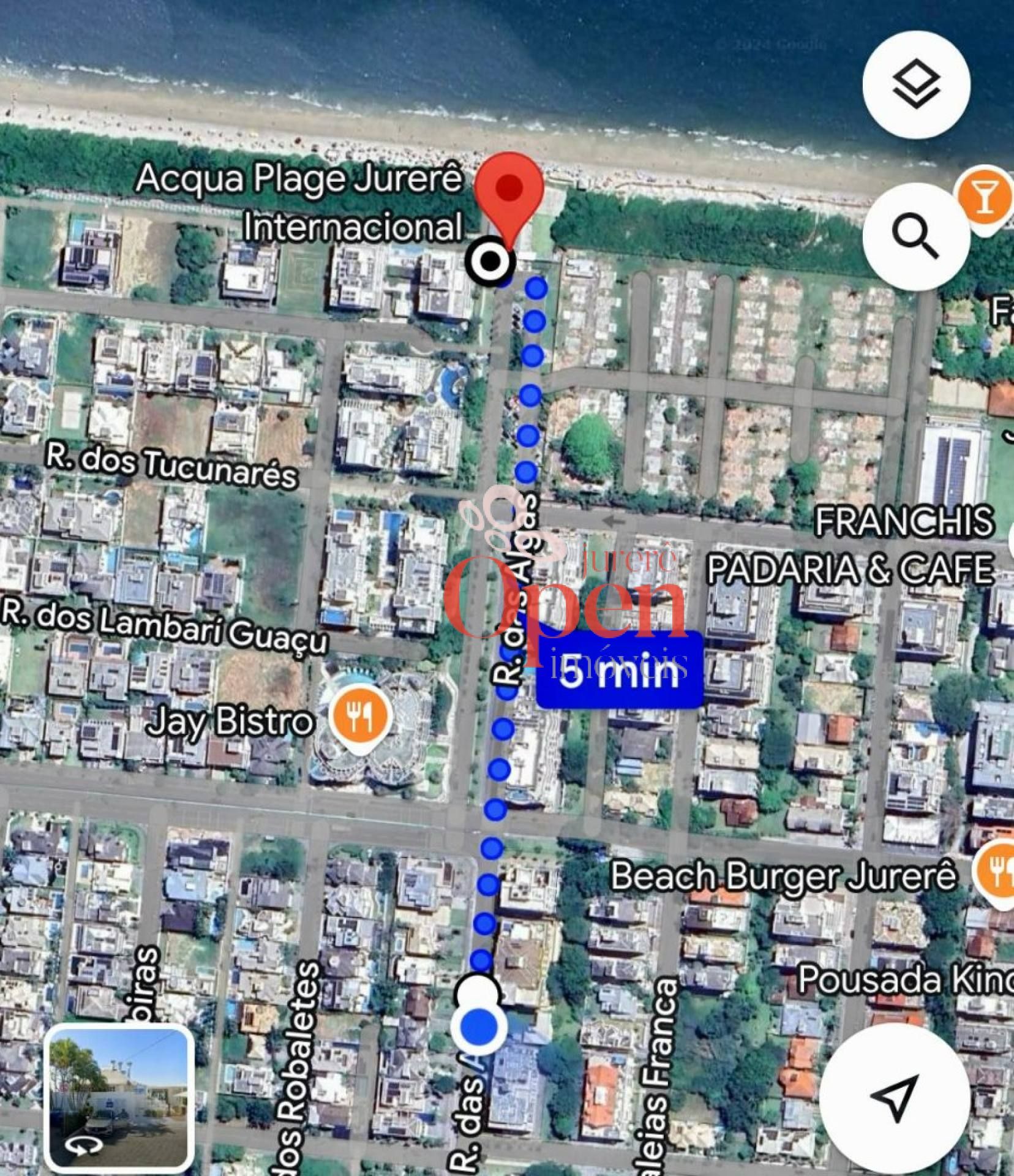Open the map layers button
This screenshot has height=1176, width=1014.
915,85
